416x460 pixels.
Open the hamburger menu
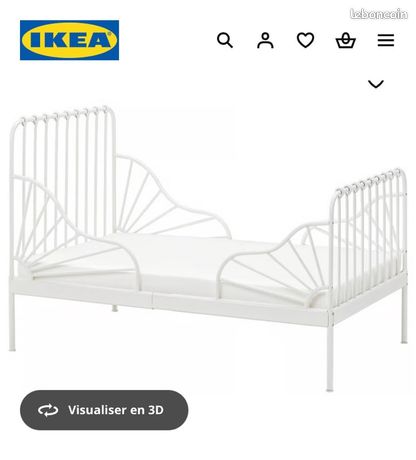coord(386,40)
